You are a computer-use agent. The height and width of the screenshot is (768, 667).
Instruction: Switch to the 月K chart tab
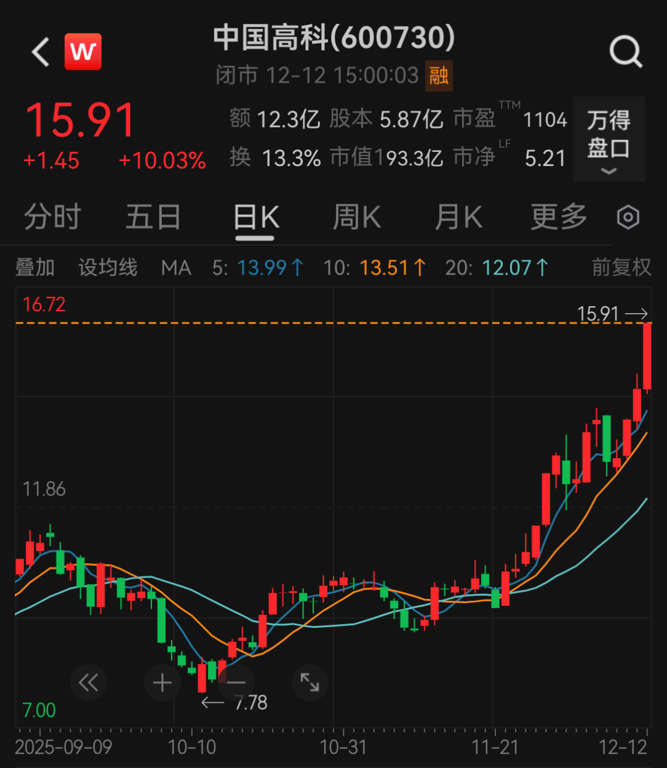(459, 216)
